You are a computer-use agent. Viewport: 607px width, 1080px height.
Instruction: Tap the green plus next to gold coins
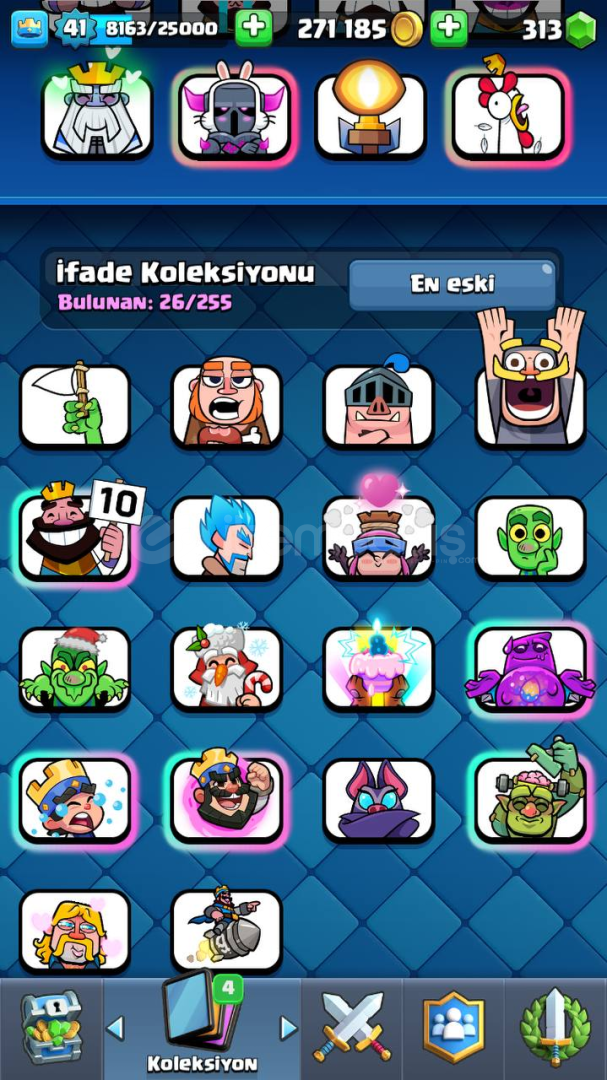click(x=449, y=28)
